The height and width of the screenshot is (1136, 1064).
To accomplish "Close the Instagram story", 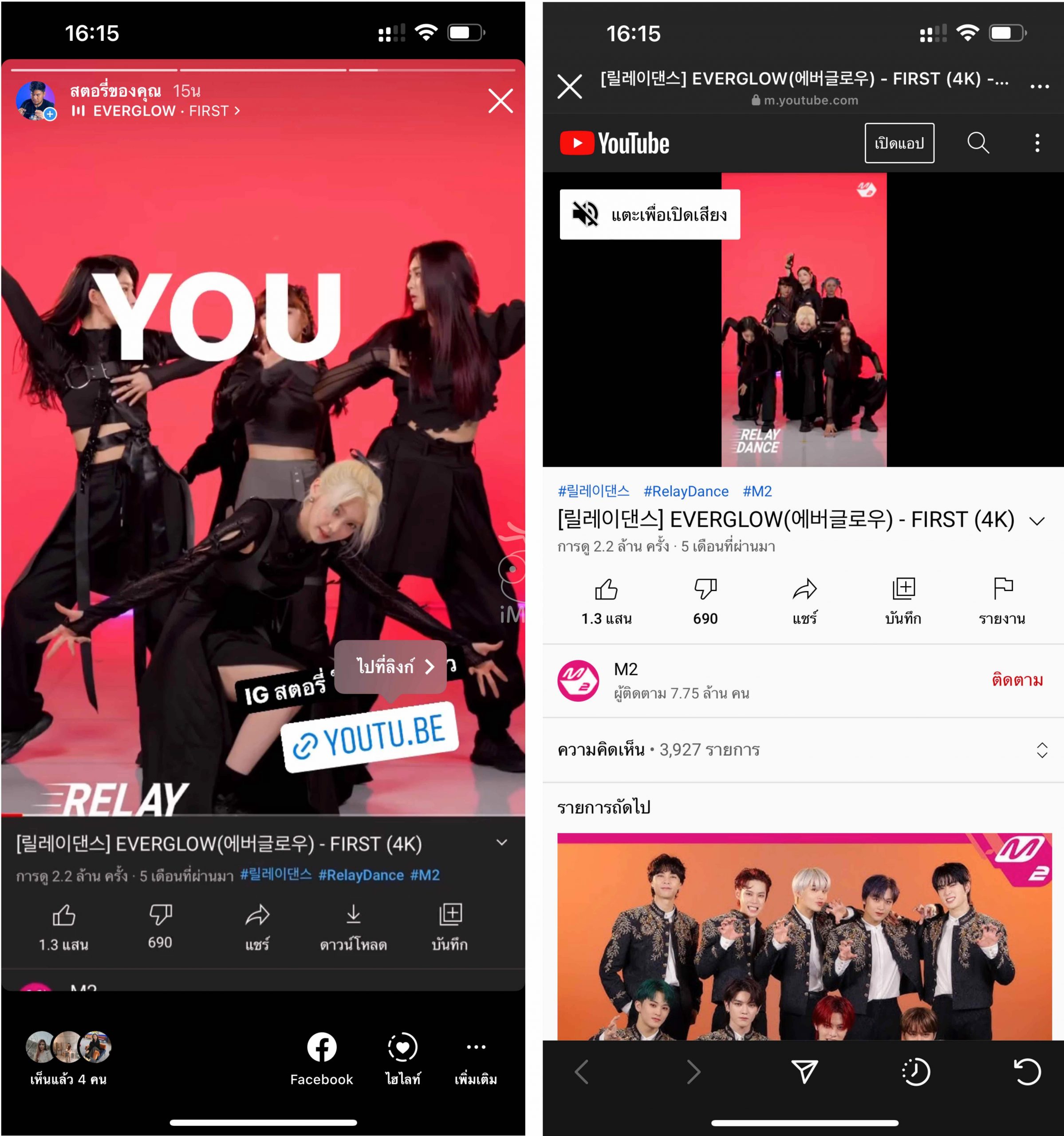I will pyautogui.click(x=500, y=101).
